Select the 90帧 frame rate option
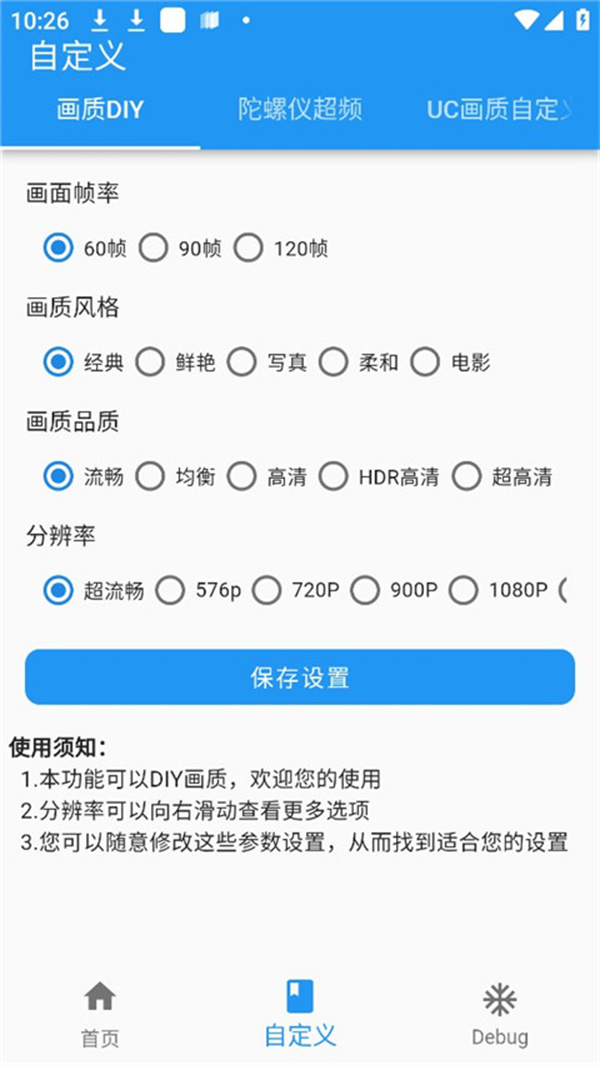Image resolution: width=600 pixels, height=1065 pixels. click(180, 249)
